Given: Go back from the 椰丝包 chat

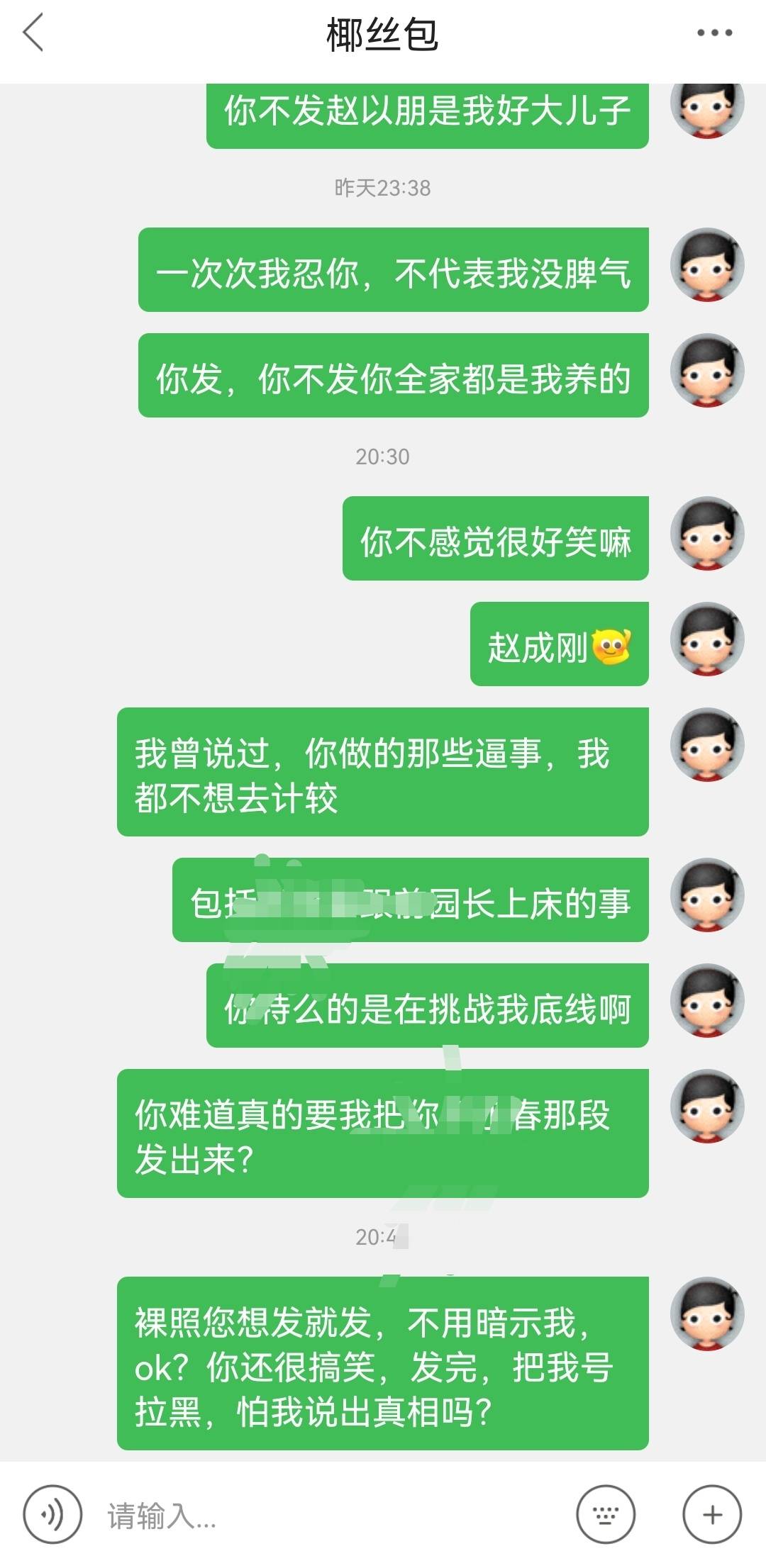Looking at the screenshot, I should click(33, 33).
